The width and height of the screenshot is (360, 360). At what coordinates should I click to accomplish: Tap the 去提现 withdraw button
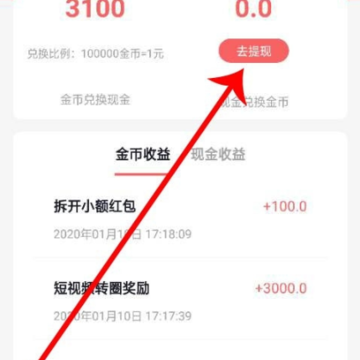254,51
